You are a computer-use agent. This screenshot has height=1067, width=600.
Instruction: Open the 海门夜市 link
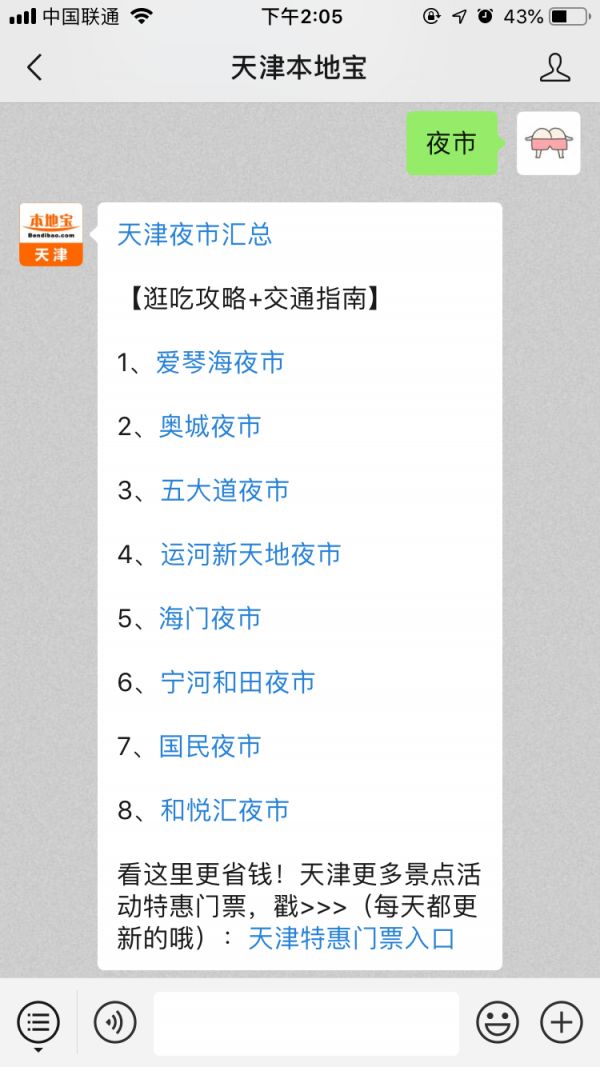pyautogui.click(x=210, y=619)
